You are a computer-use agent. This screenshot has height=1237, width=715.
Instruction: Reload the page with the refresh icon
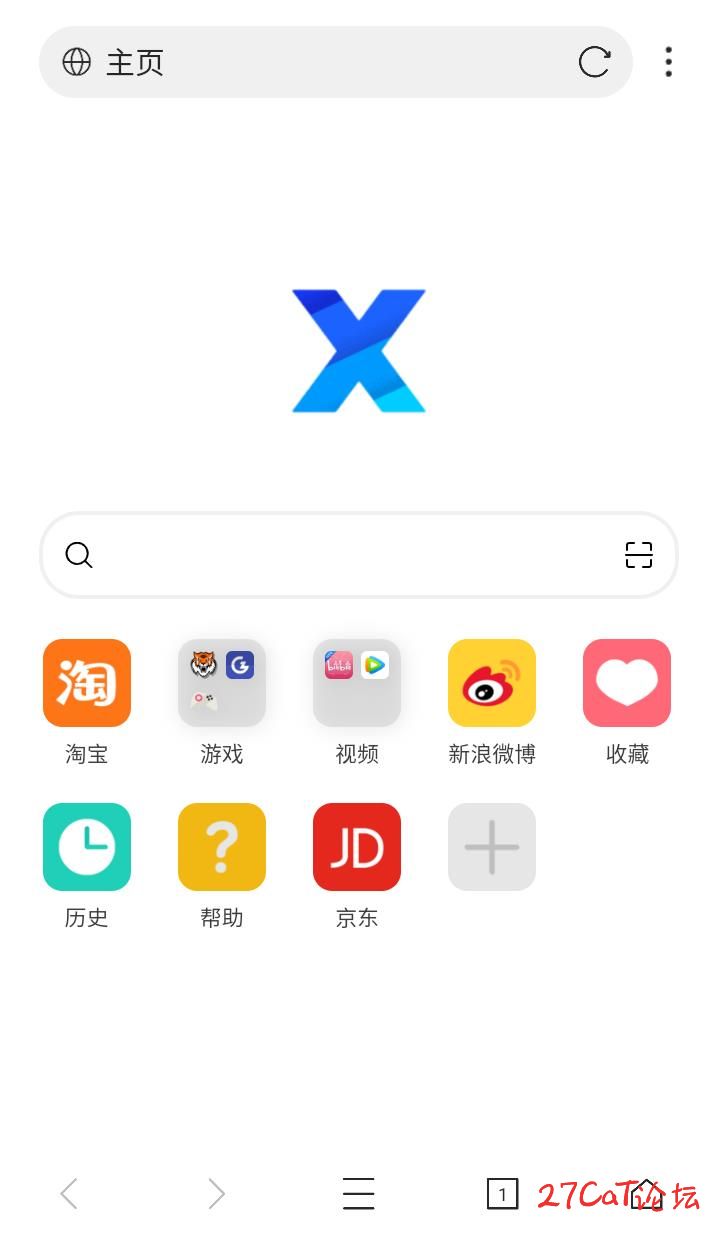point(594,62)
